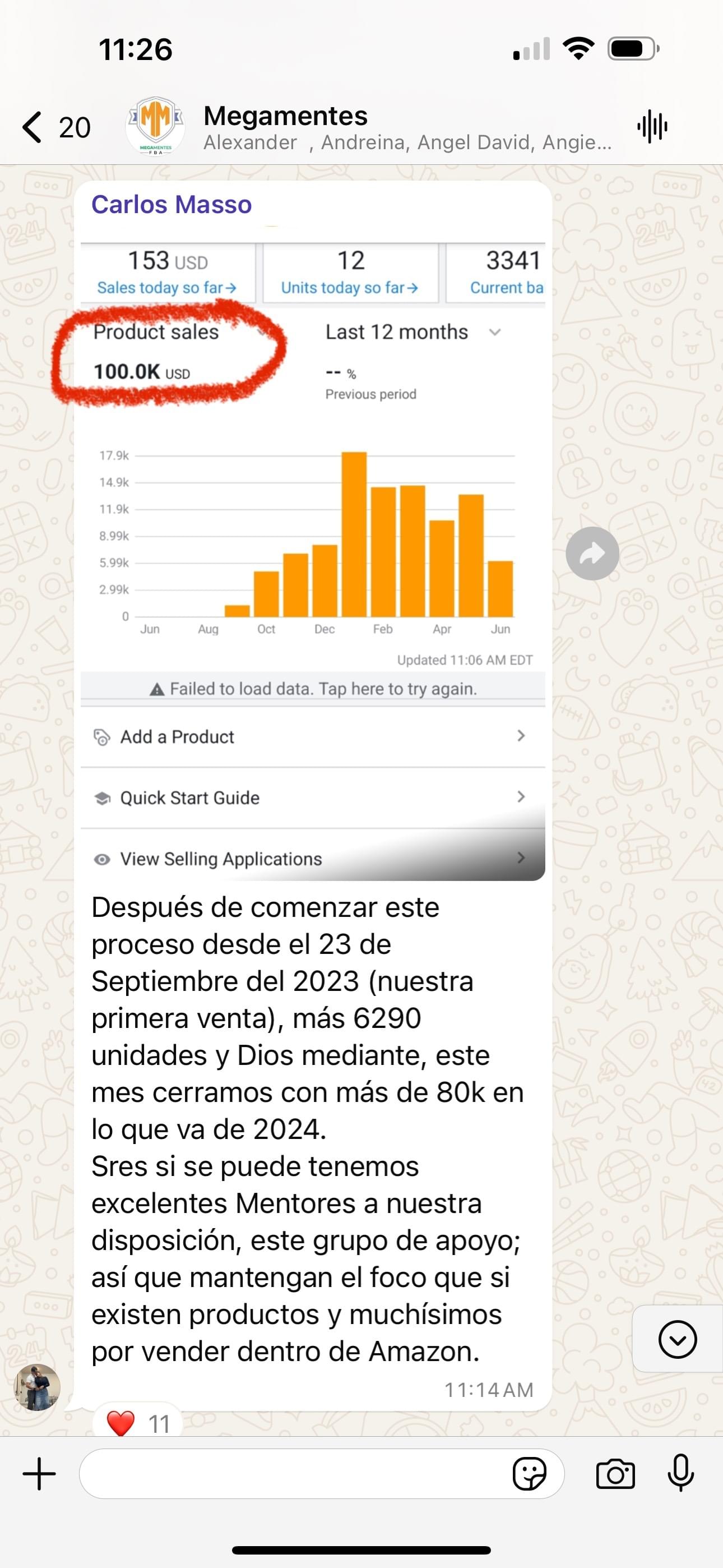Forward Carlos Masso's image message
The width and height of the screenshot is (723, 1568).
tap(592, 554)
